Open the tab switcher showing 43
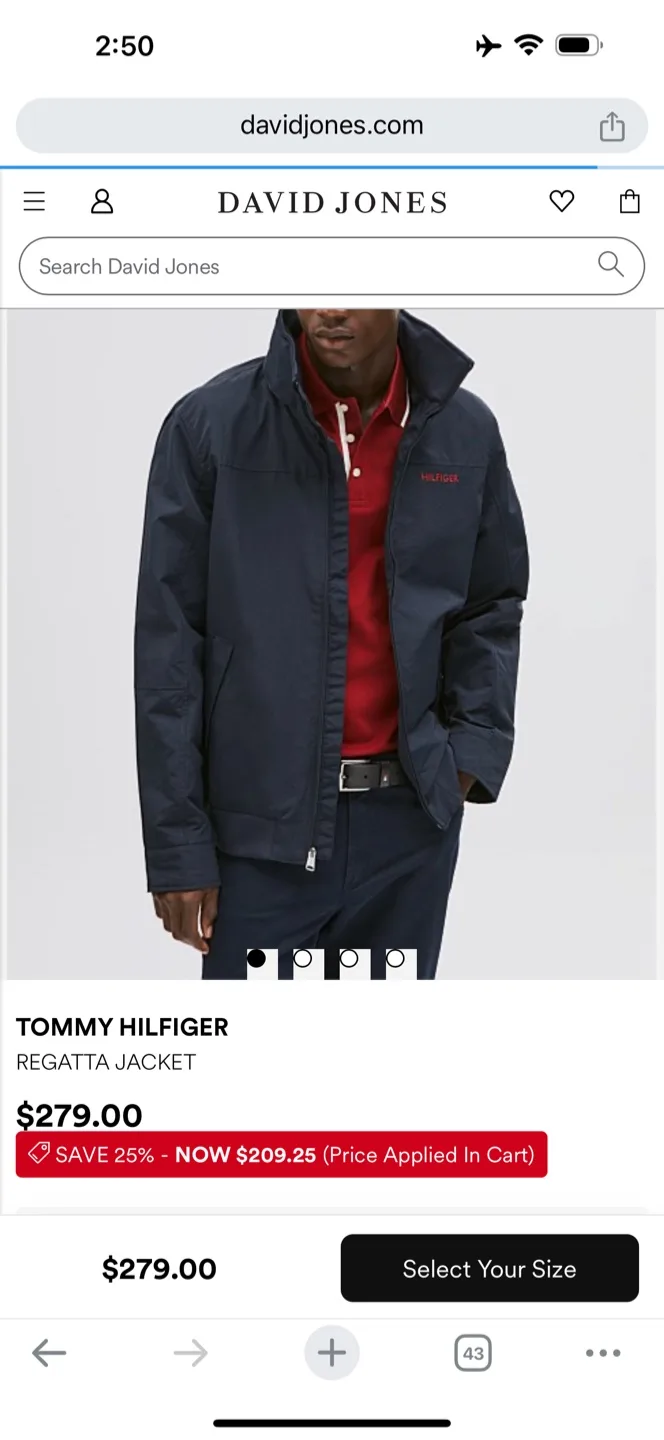664x1440 pixels. (x=473, y=1353)
